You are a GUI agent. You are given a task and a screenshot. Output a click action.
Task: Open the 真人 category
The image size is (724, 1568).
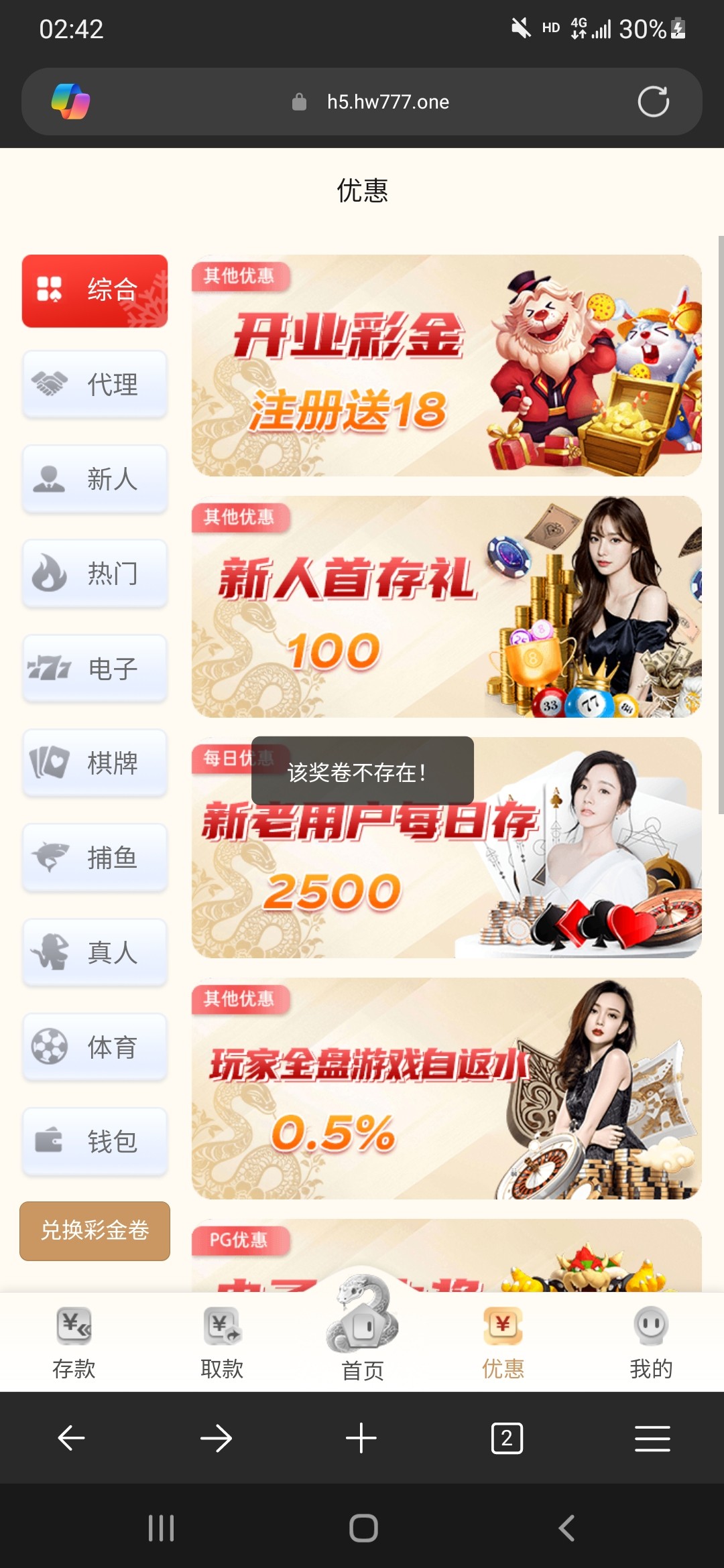[95, 952]
